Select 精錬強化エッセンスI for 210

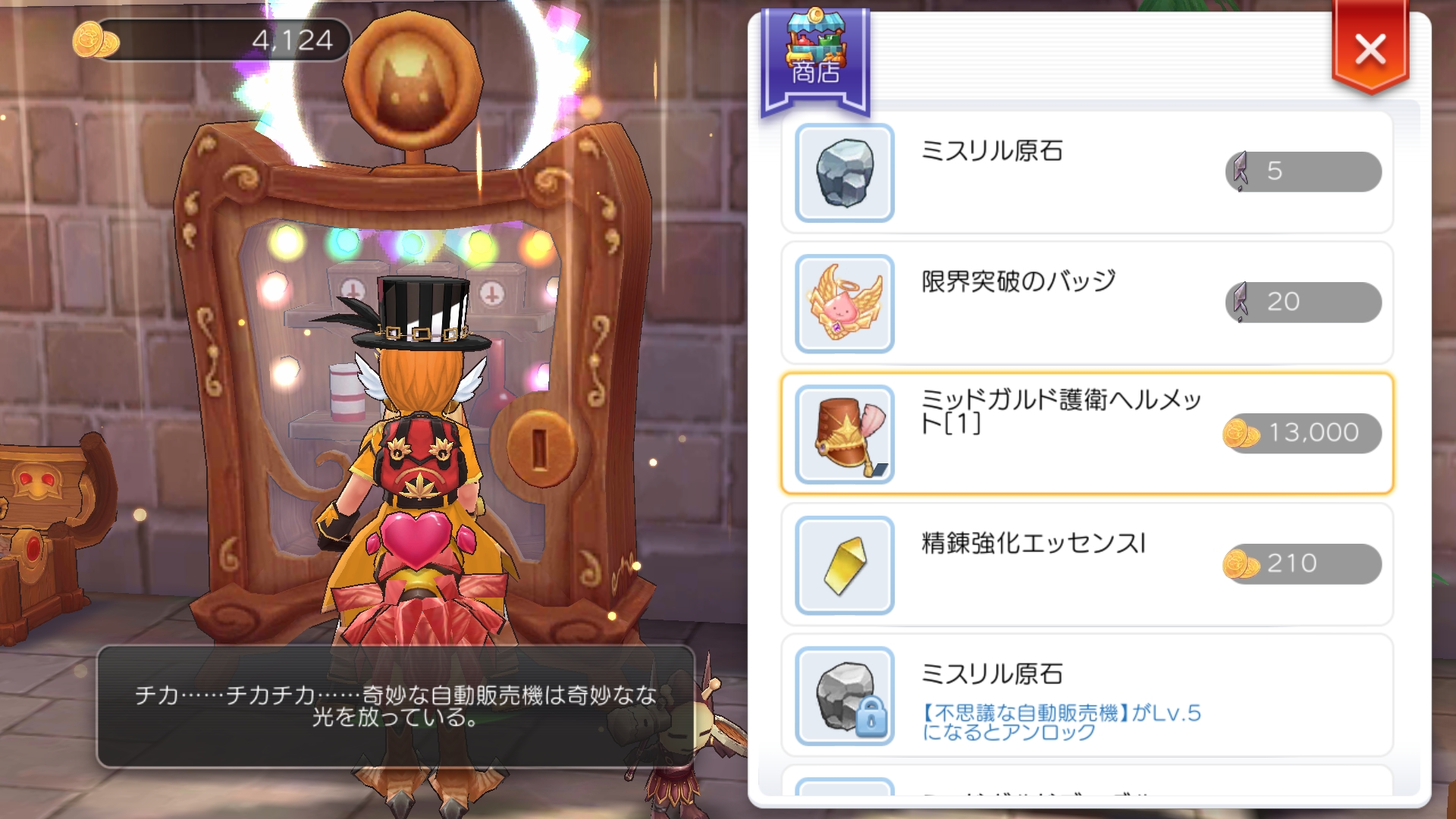tap(1087, 564)
